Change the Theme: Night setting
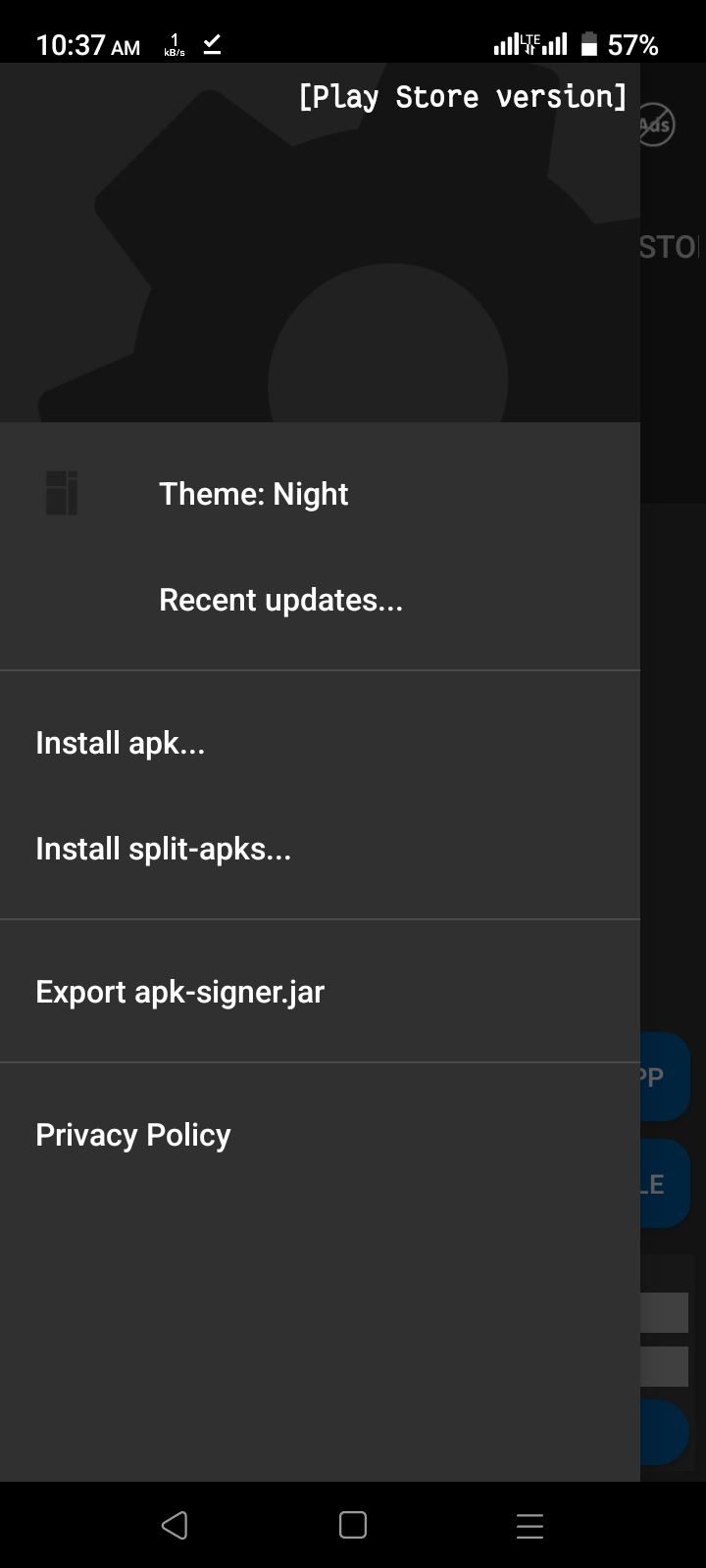 click(320, 494)
